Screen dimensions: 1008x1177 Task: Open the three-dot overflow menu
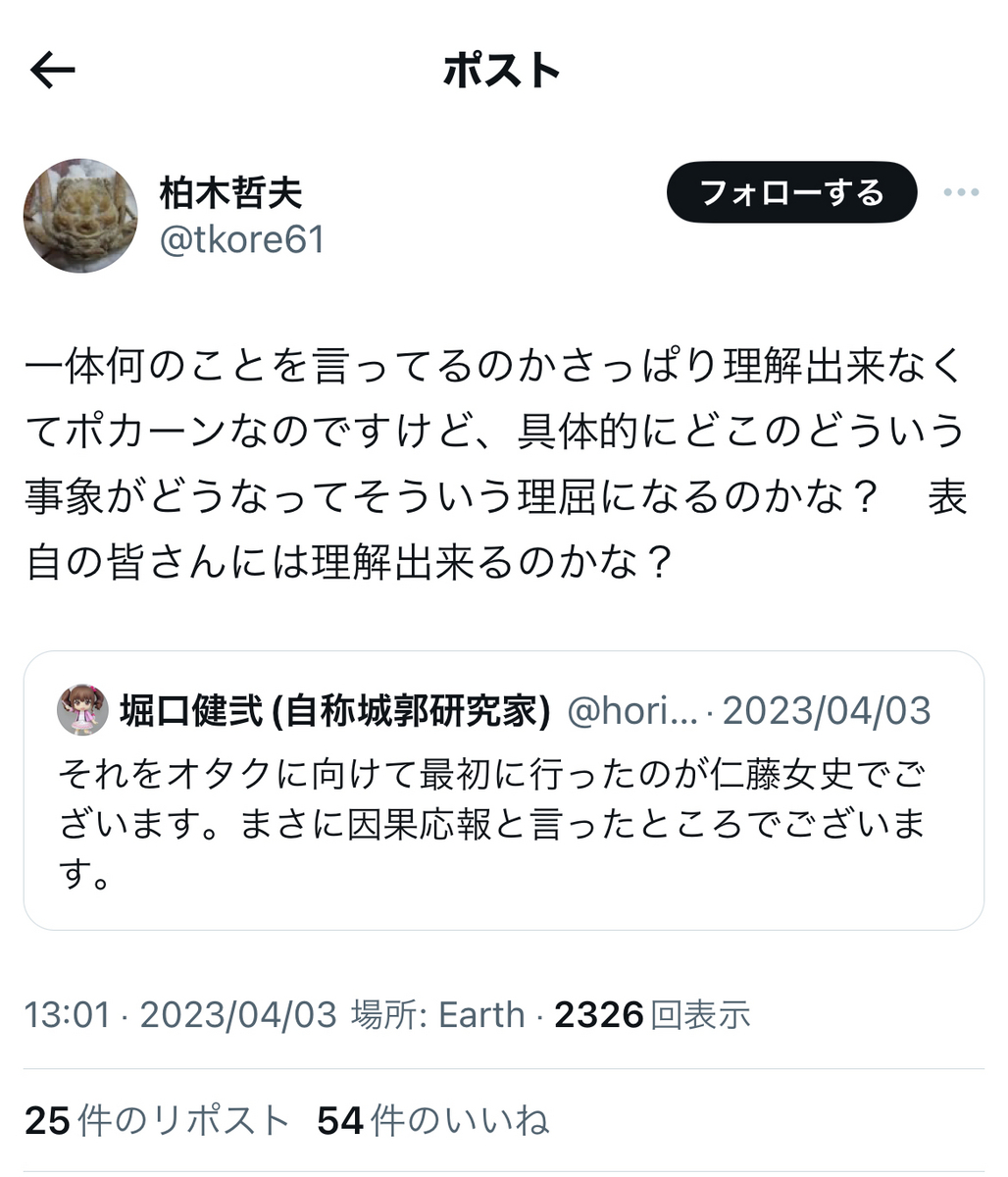[961, 192]
